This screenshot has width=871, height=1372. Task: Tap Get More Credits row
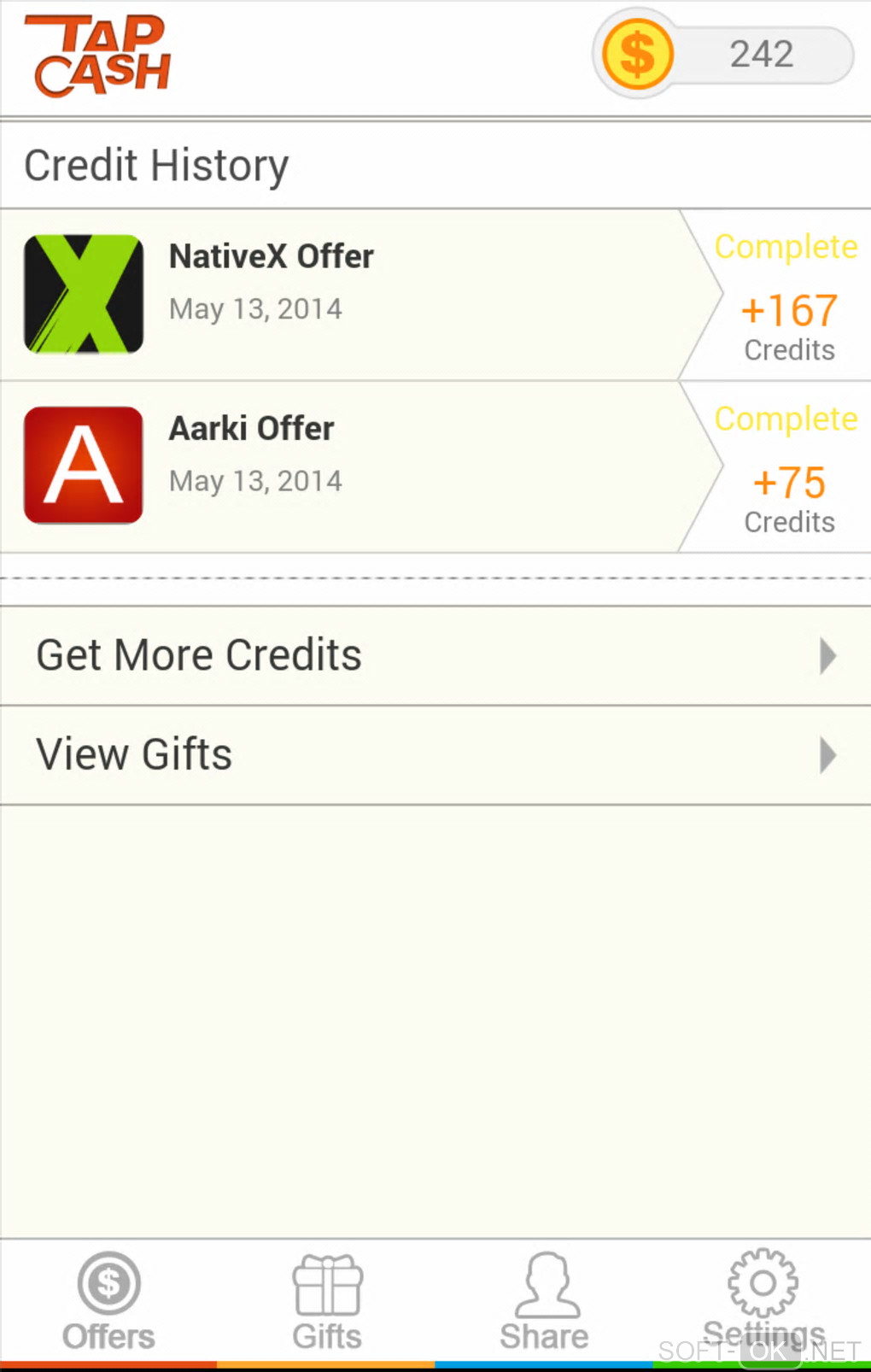(435, 656)
